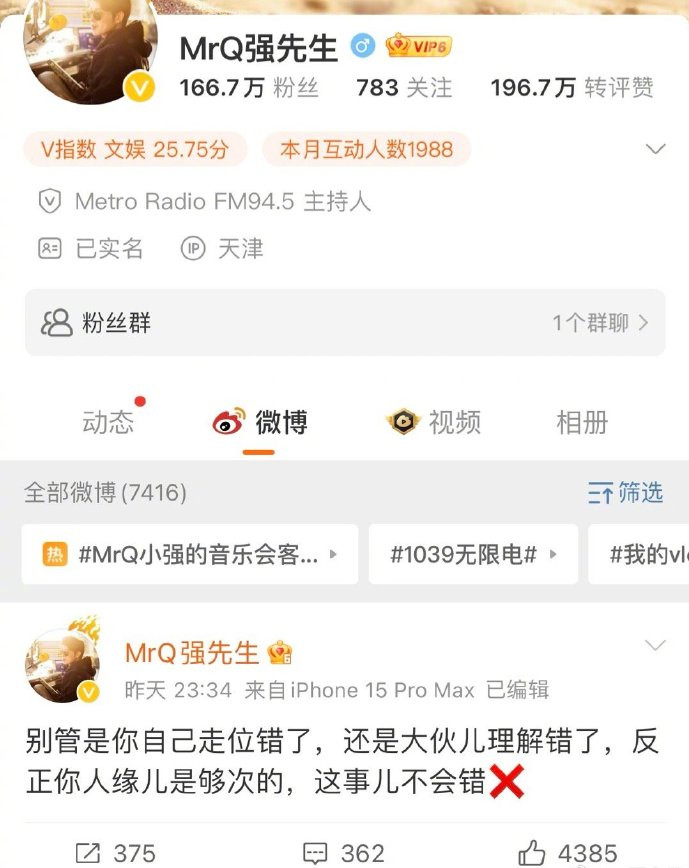The height and width of the screenshot is (868, 689).
Task: View the 166.7万 粉丝 followers list
Action: [x=248, y=88]
